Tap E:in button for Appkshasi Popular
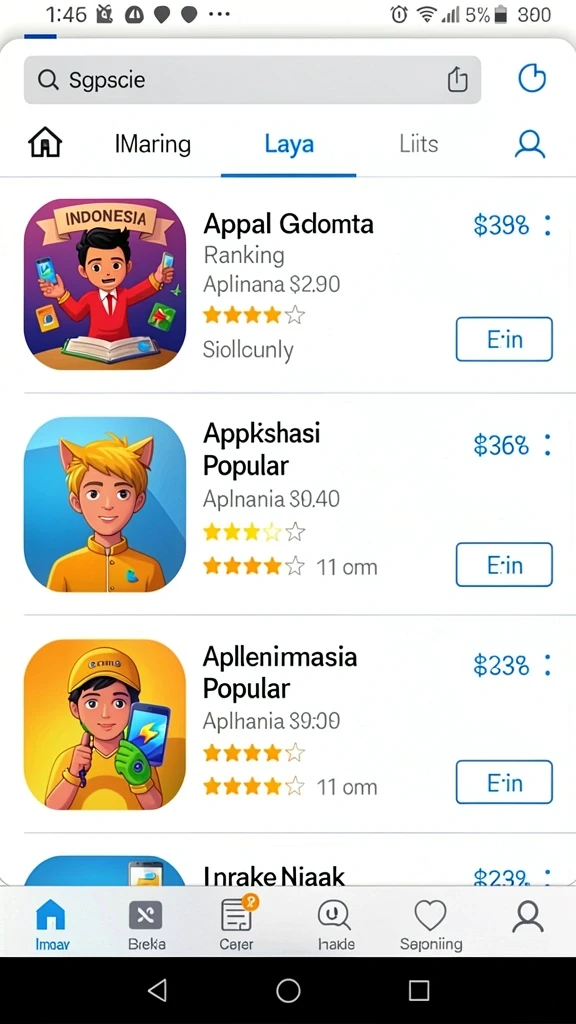576x1024 pixels. pos(504,564)
